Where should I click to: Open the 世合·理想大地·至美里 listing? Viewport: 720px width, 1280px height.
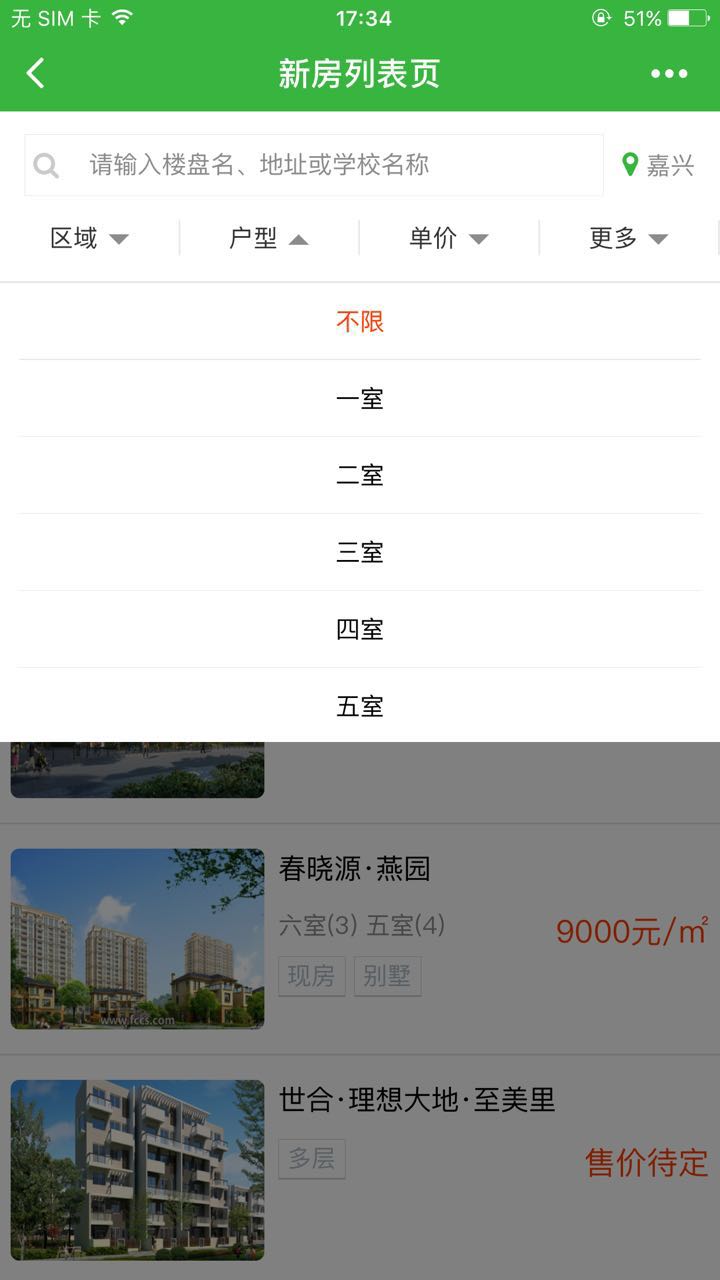(416, 1100)
